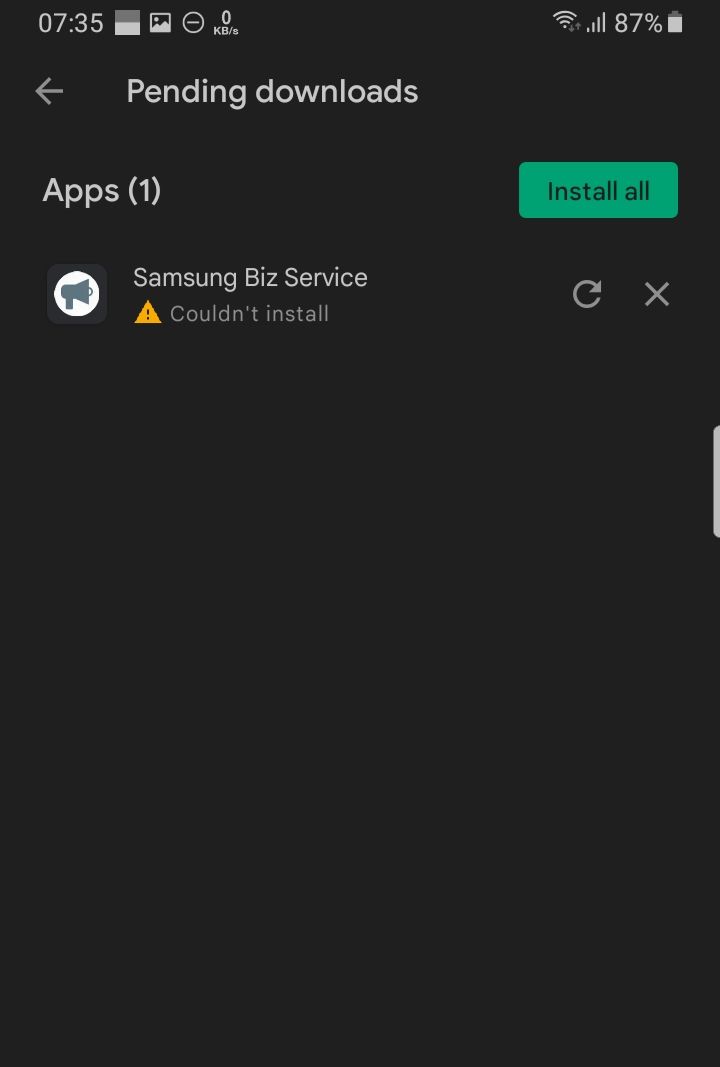Tap the do-not-disturb icon in the status bar
Screen dimensions: 720x1067
(x=193, y=21)
